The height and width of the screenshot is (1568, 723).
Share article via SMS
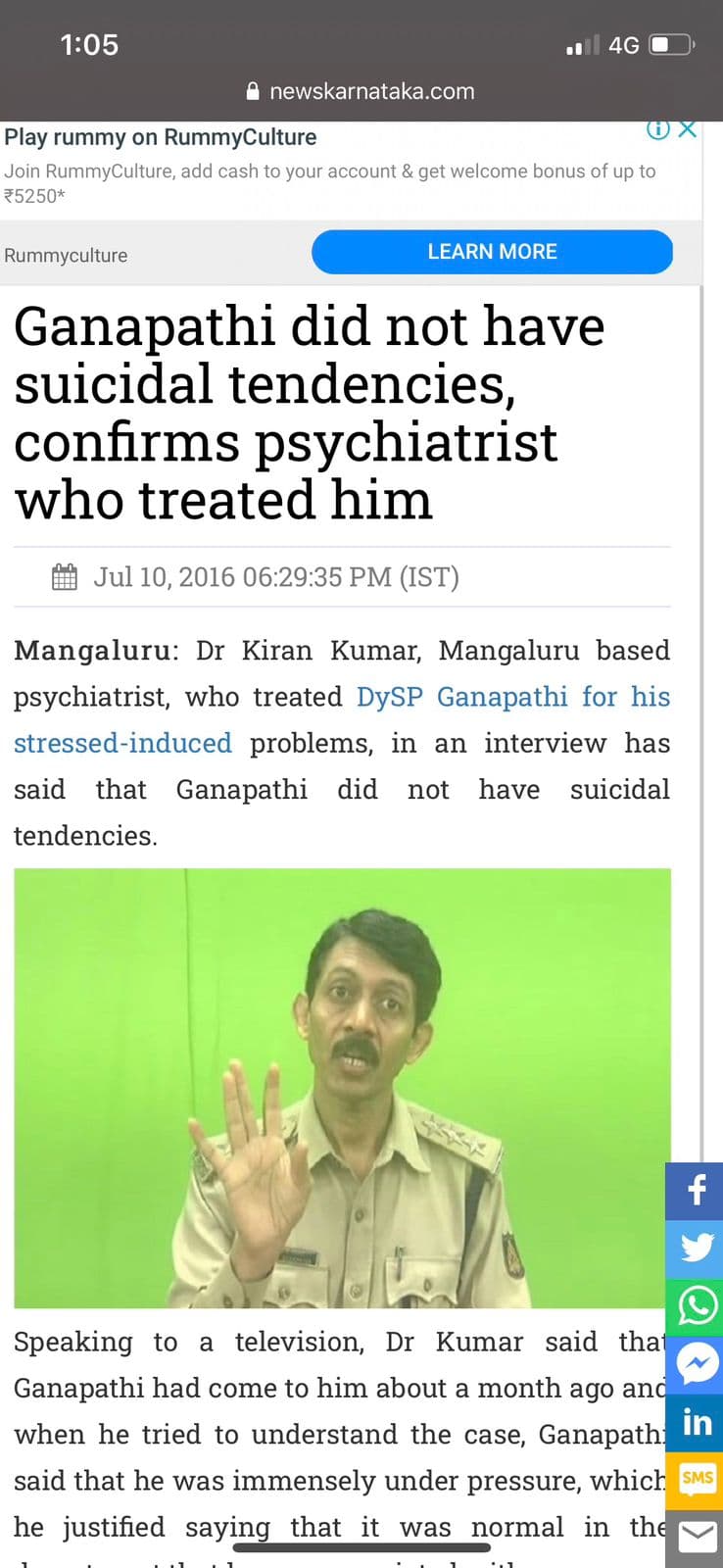696,1479
